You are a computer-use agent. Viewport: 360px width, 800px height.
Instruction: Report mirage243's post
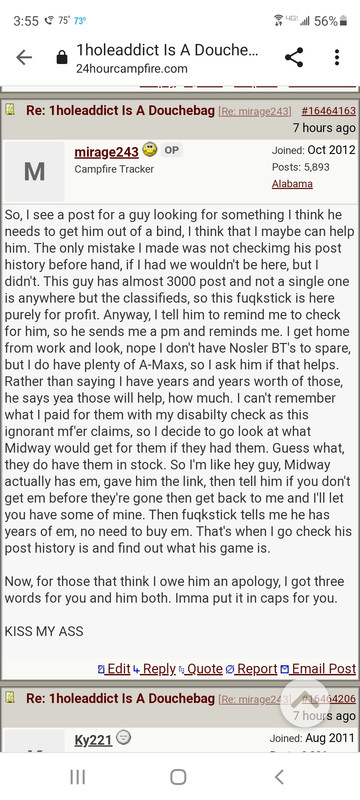click(251, 669)
